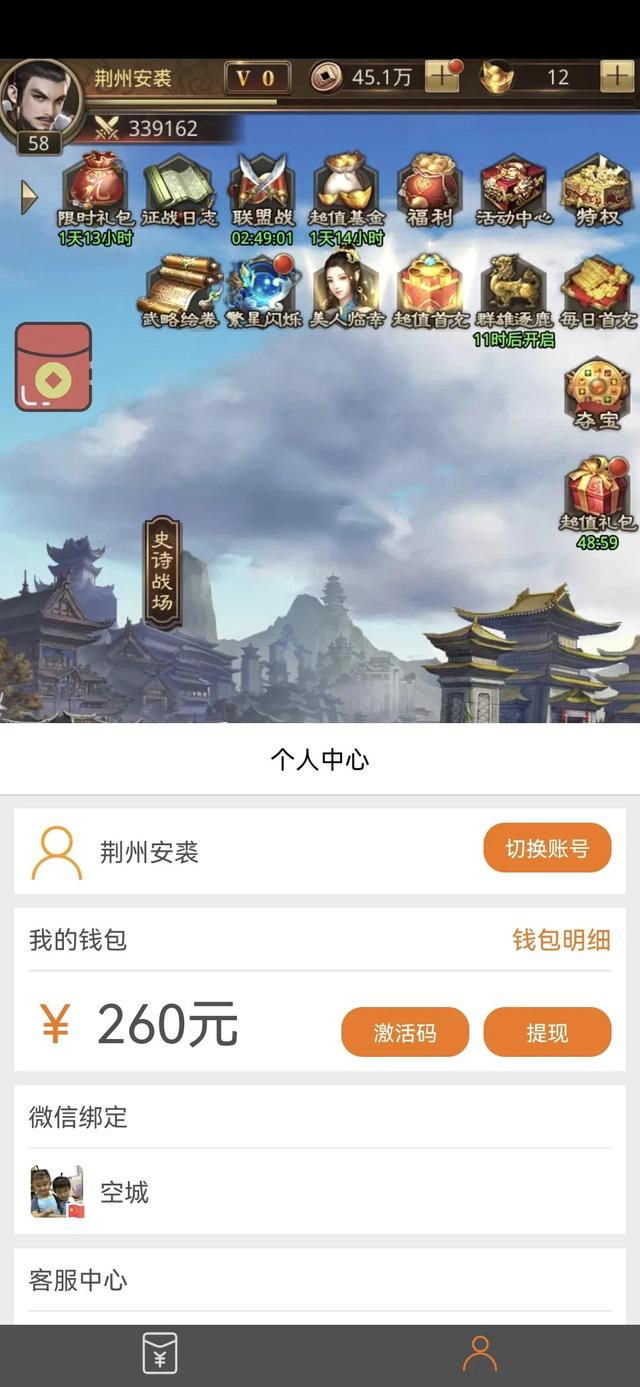Add coins with plus next to 45.1万
Viewport: 640px width, 1387px height.
442,76
